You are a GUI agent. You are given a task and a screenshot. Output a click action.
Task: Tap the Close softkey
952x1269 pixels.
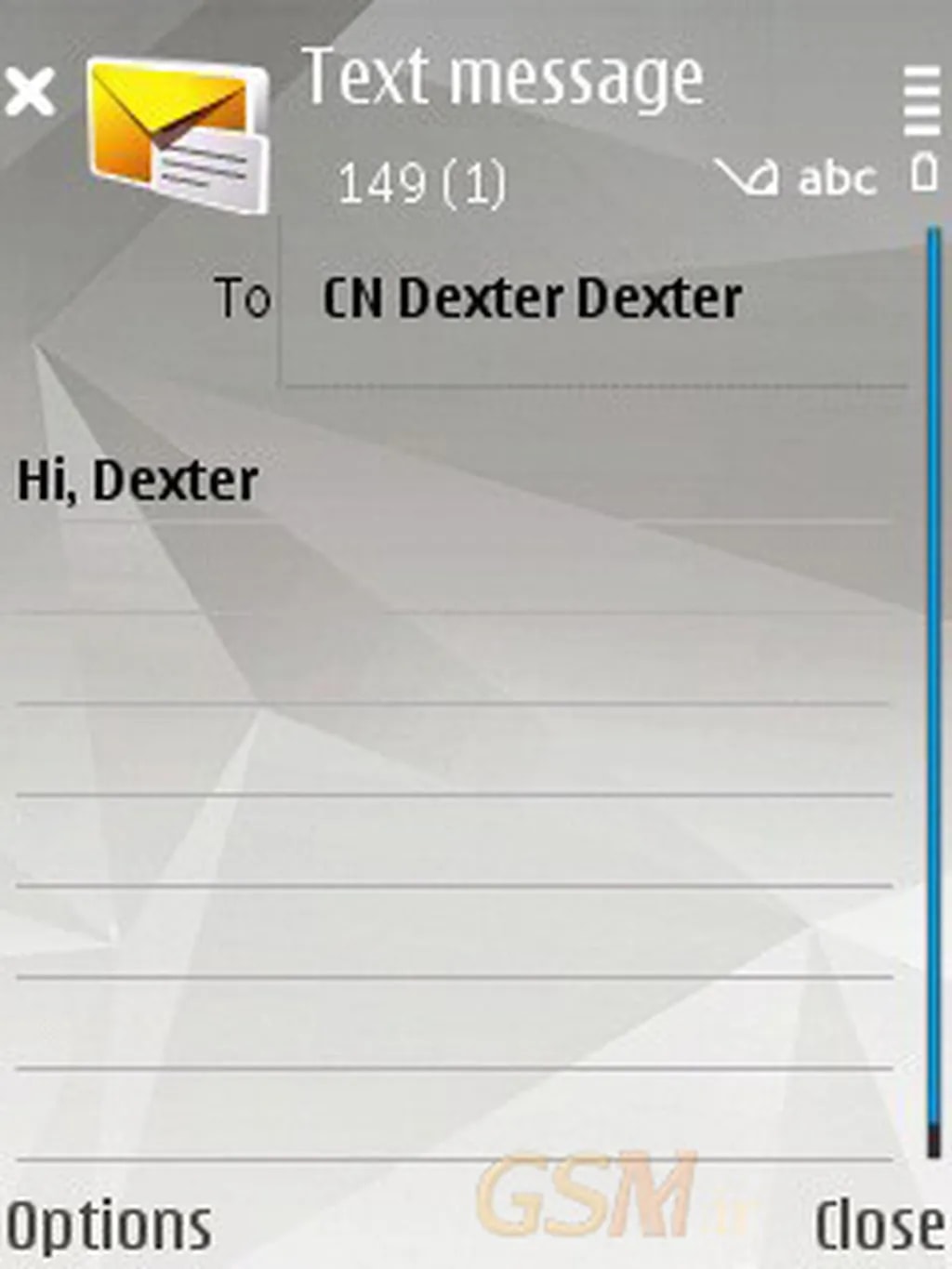878,1225
